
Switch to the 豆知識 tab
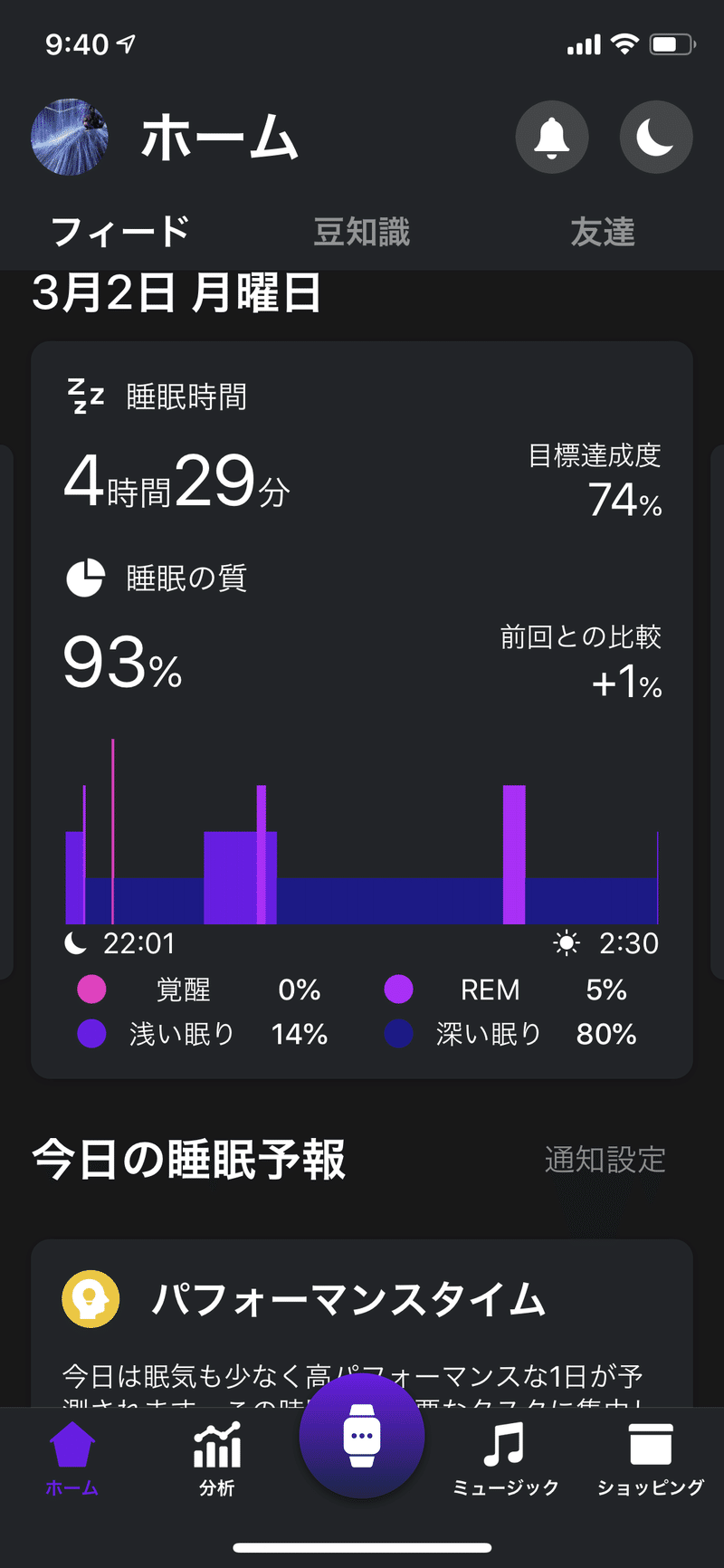362,232
